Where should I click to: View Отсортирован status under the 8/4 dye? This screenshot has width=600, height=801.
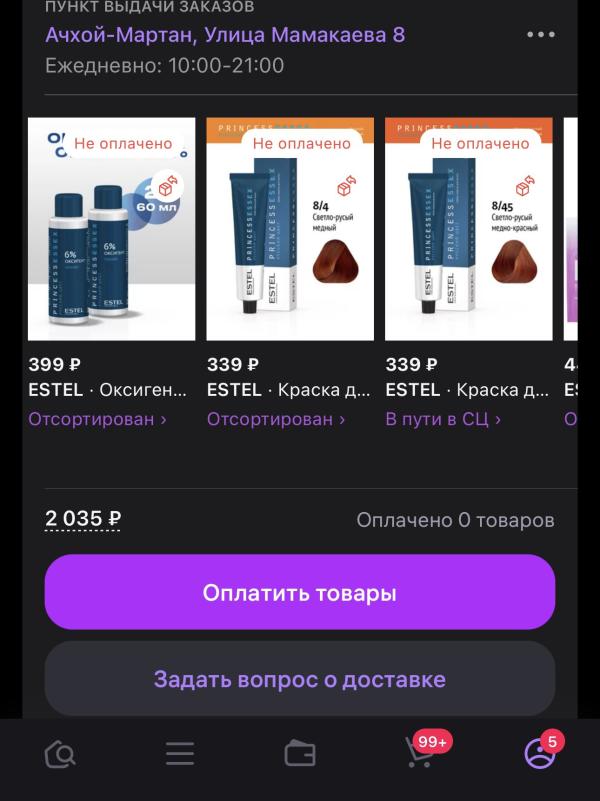(276, 419)
